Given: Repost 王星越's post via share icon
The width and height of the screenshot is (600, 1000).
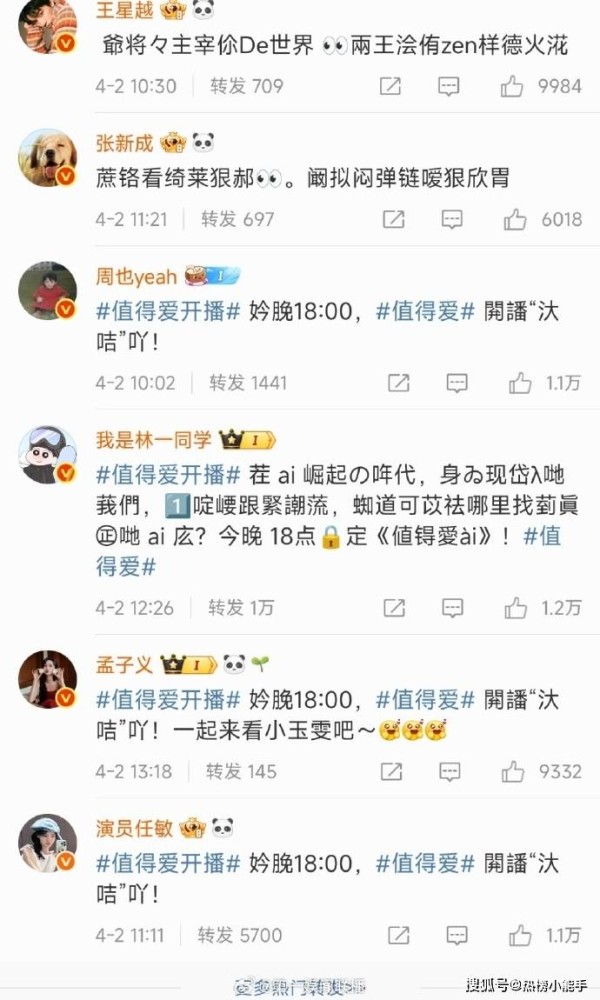Looking at the screenshot, I should click(390, 86).
